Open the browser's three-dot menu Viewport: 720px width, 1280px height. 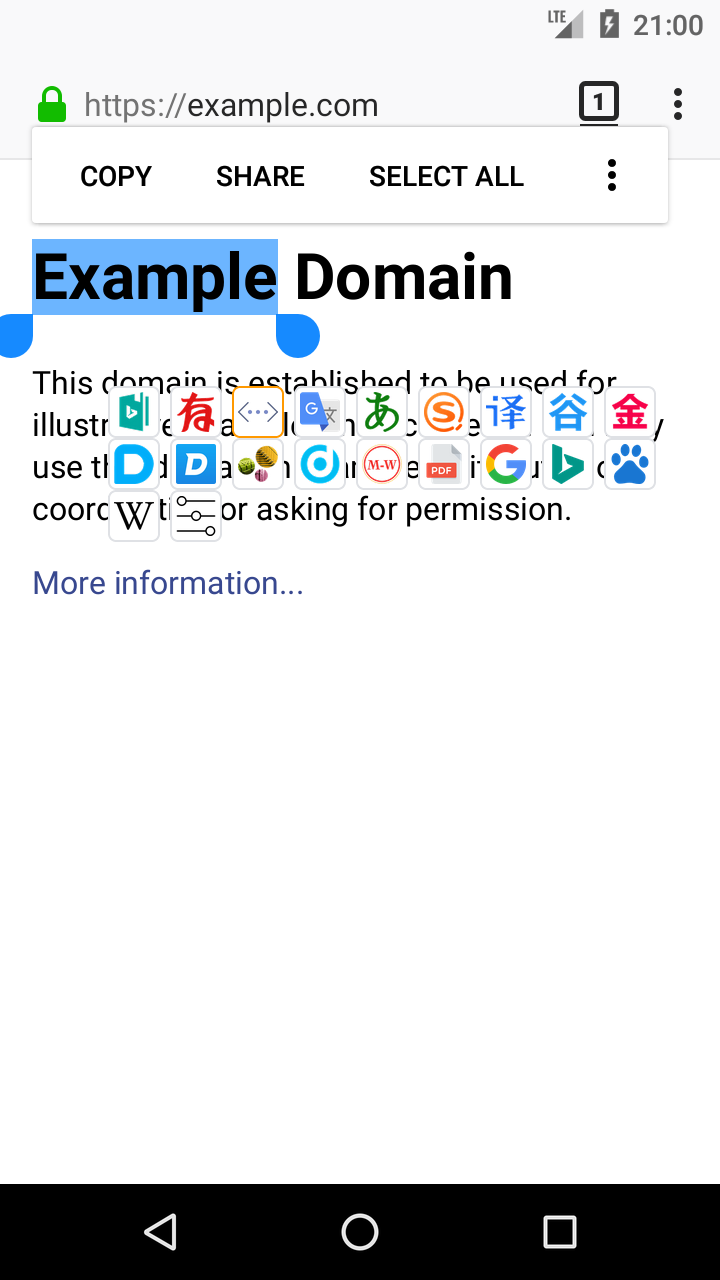pos(678,104)
